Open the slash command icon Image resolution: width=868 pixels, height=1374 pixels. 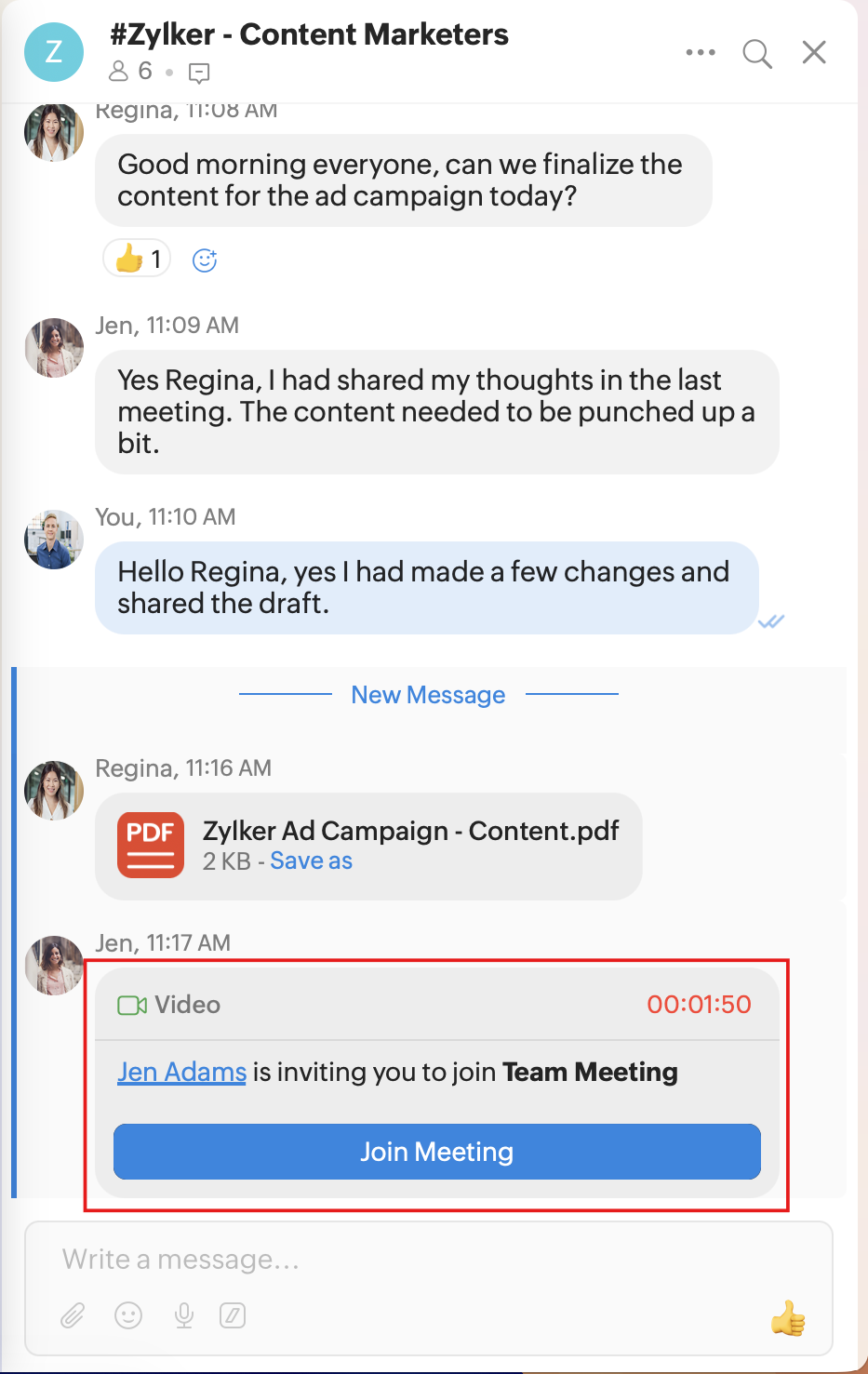point(233,1315)
